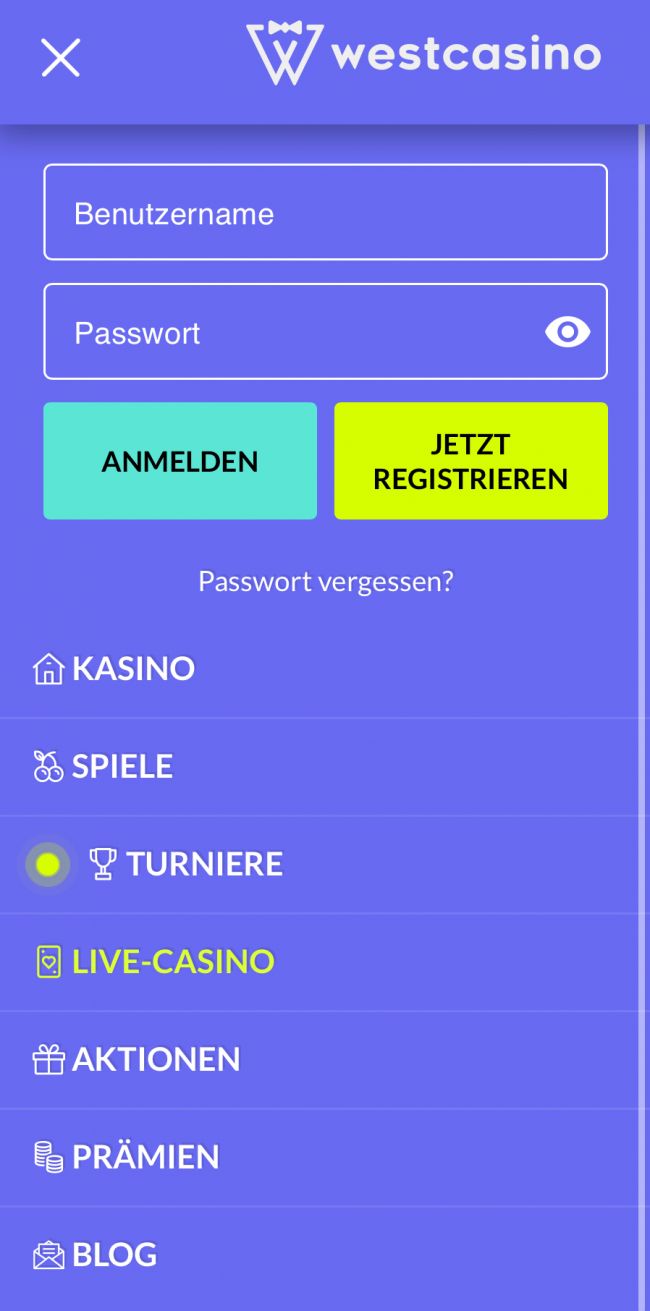
Task: Go to the Kasino section
Action: point(133,668)
